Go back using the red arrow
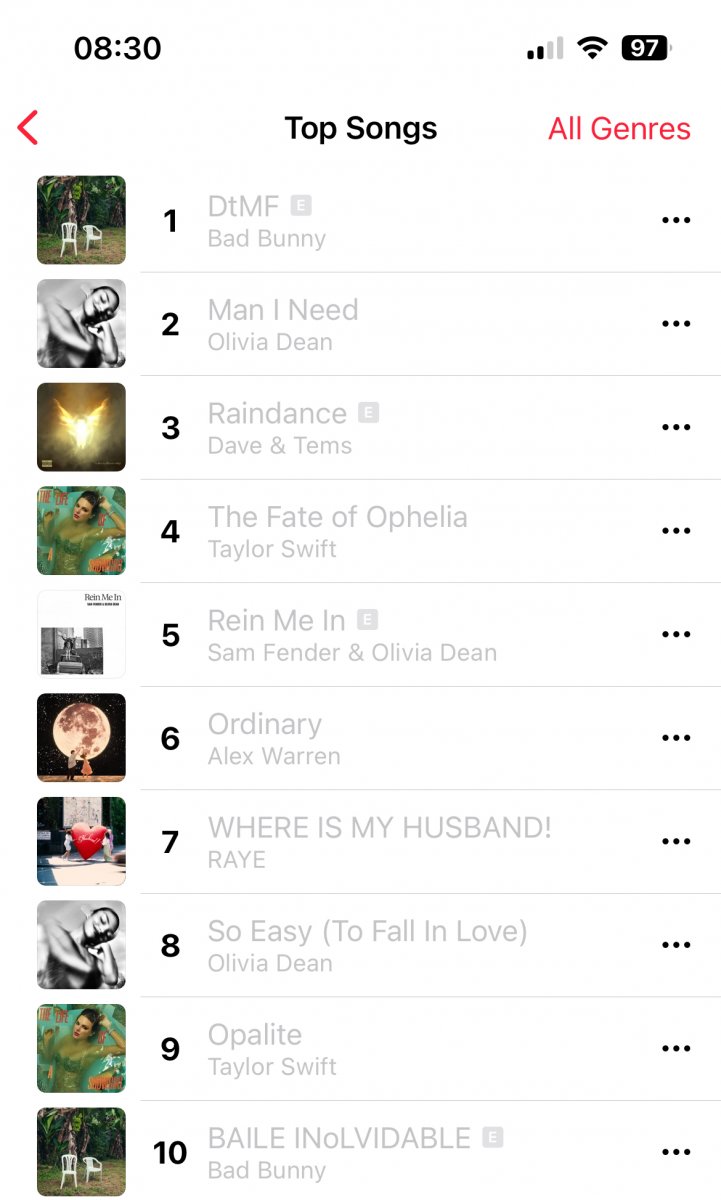The width and height of the screenshot is (721, 1200). (x=28, y=128)
